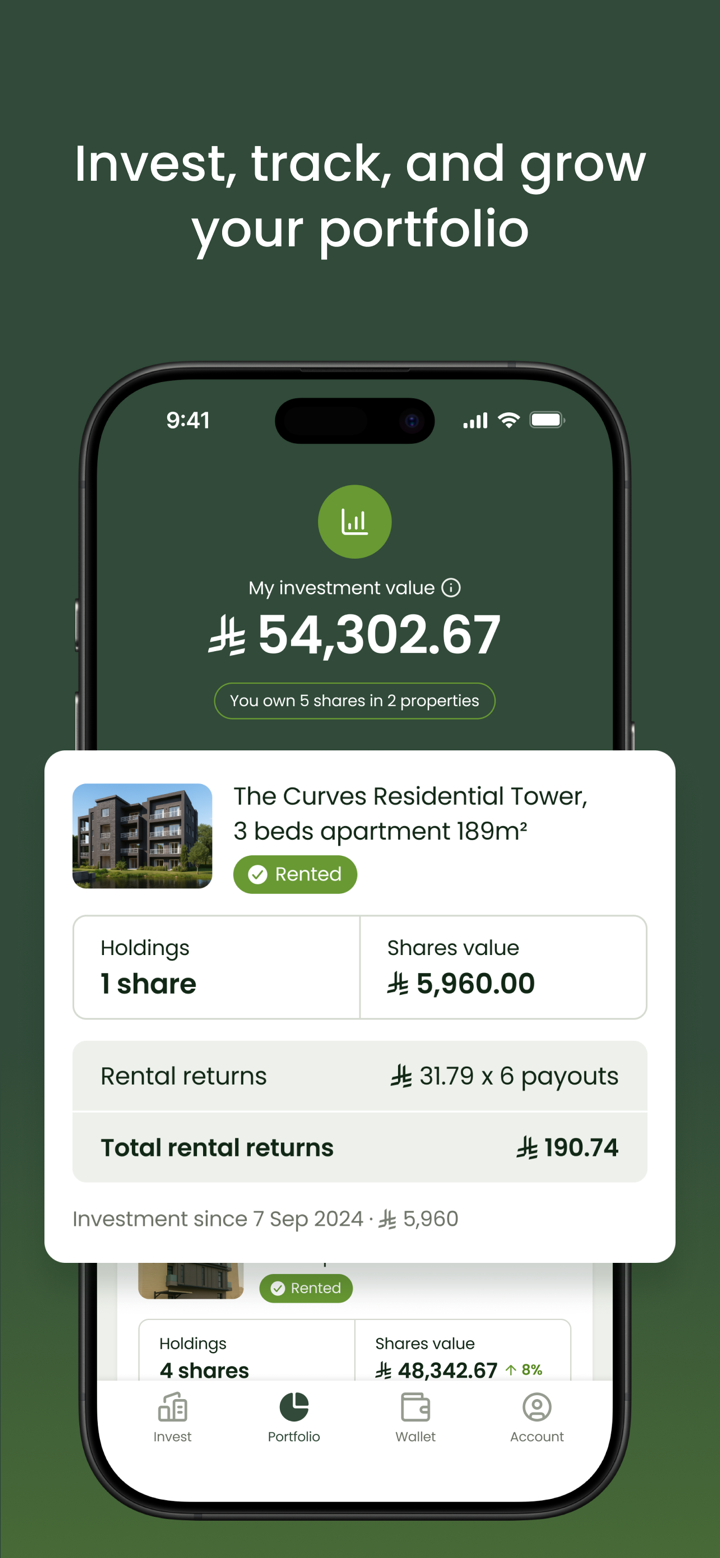Tap the Investment since 7 Sep 2024 link

[264, 1218]
